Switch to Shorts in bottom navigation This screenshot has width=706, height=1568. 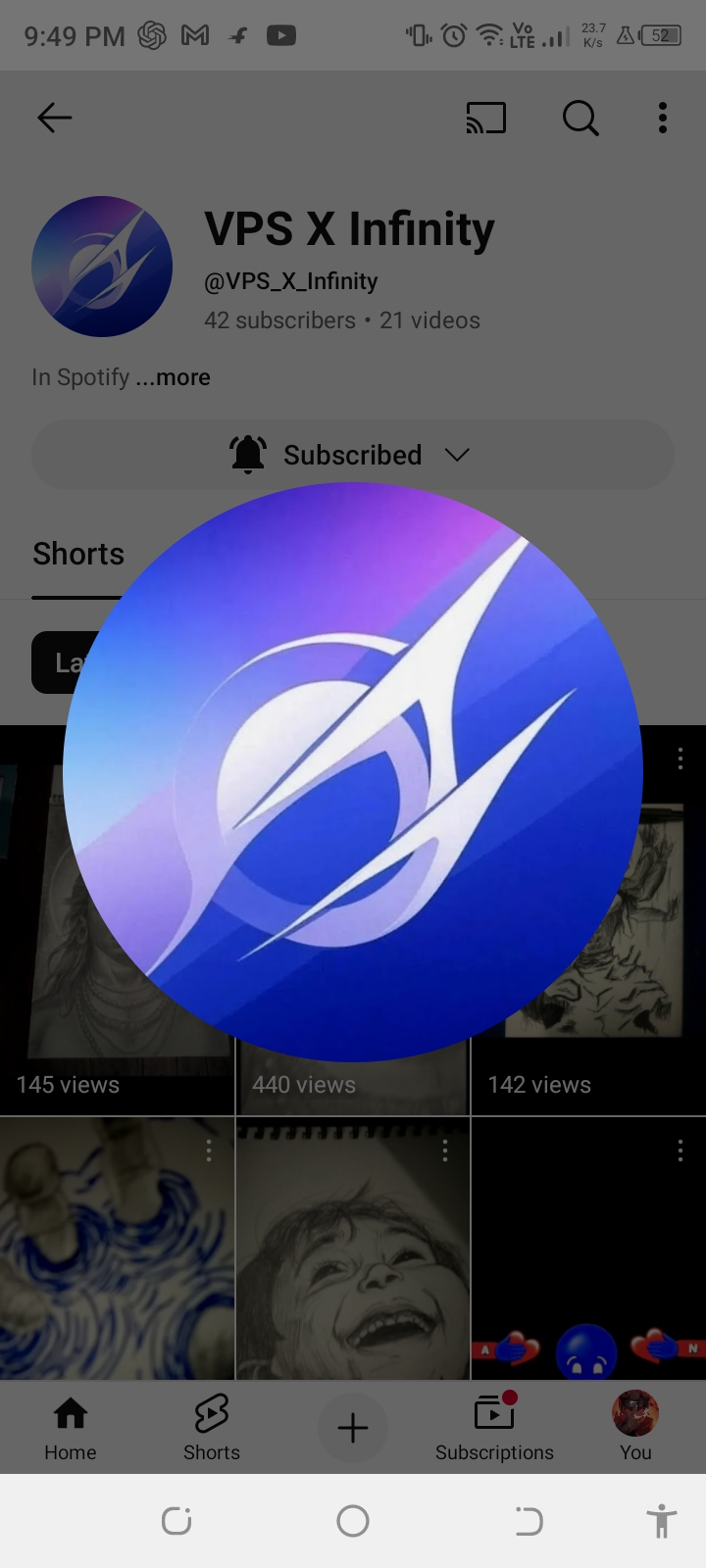coord(212,1427)
